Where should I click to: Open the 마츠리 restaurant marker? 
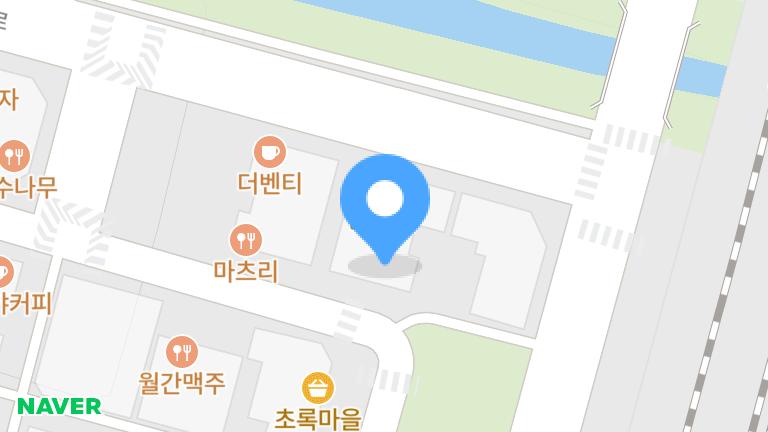[x=246, y=240]
